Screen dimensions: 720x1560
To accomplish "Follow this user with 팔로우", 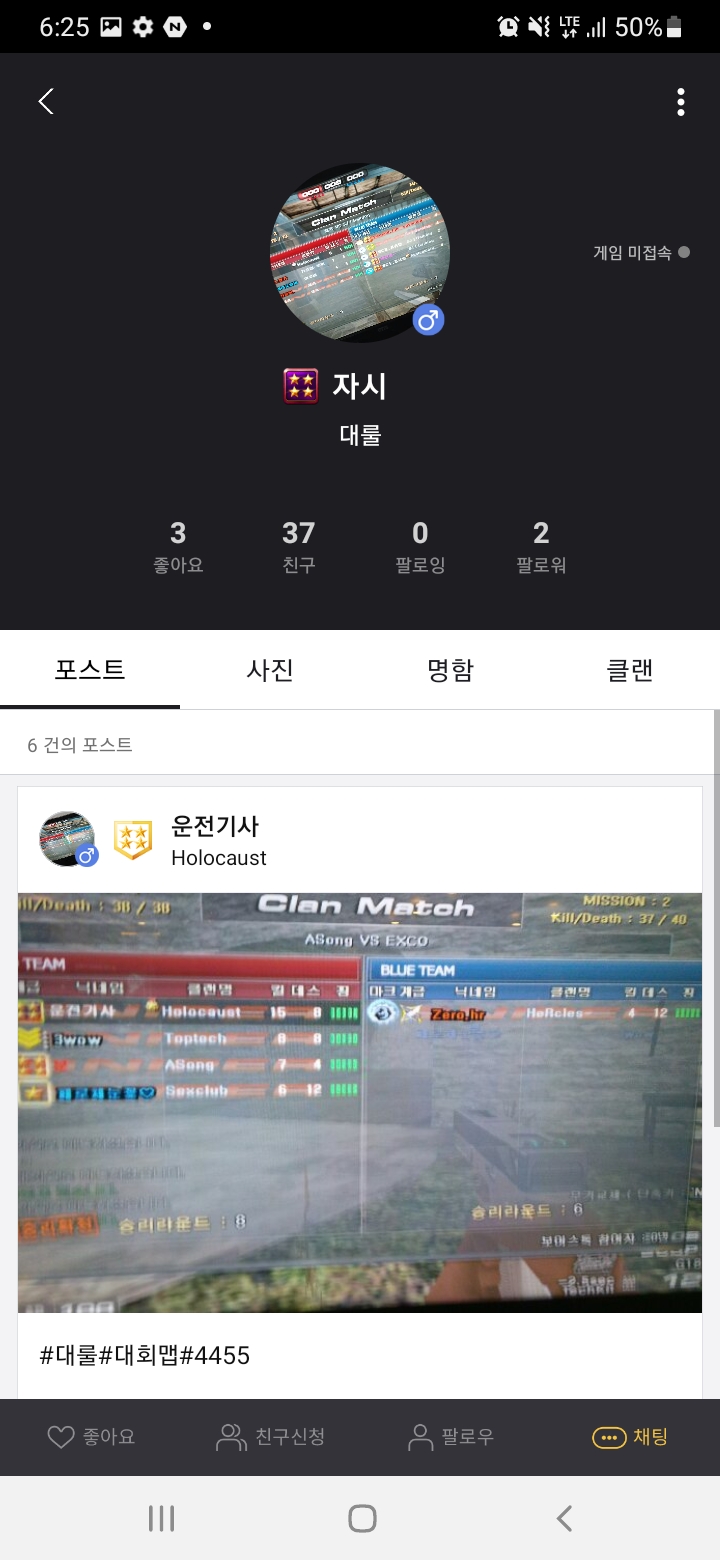I will [451, 1437].
